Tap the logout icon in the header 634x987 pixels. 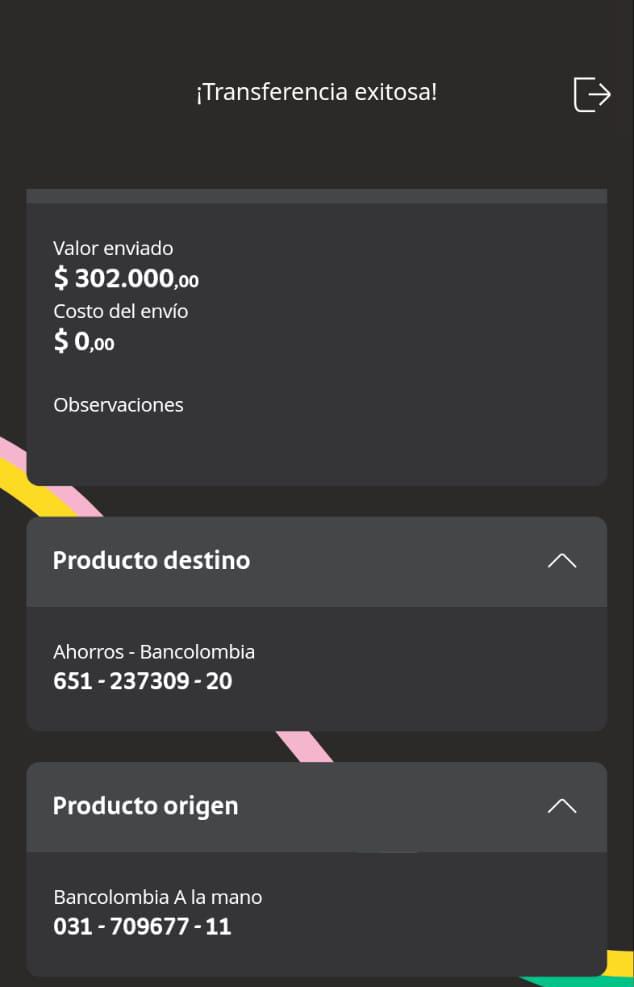pyautogui.click(x=591, y=94)
